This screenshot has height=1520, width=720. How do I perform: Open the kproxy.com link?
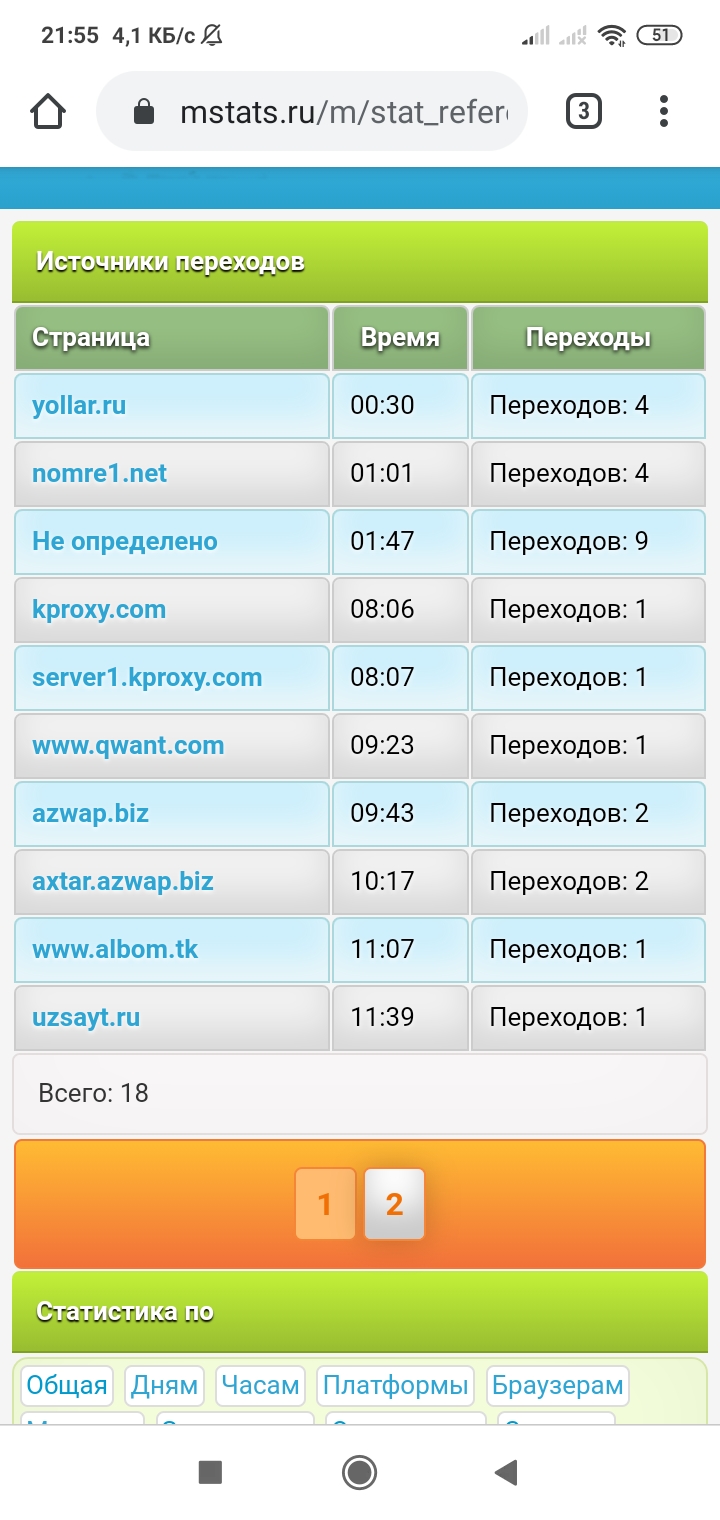pyautogui.click(x=99, y=609)
